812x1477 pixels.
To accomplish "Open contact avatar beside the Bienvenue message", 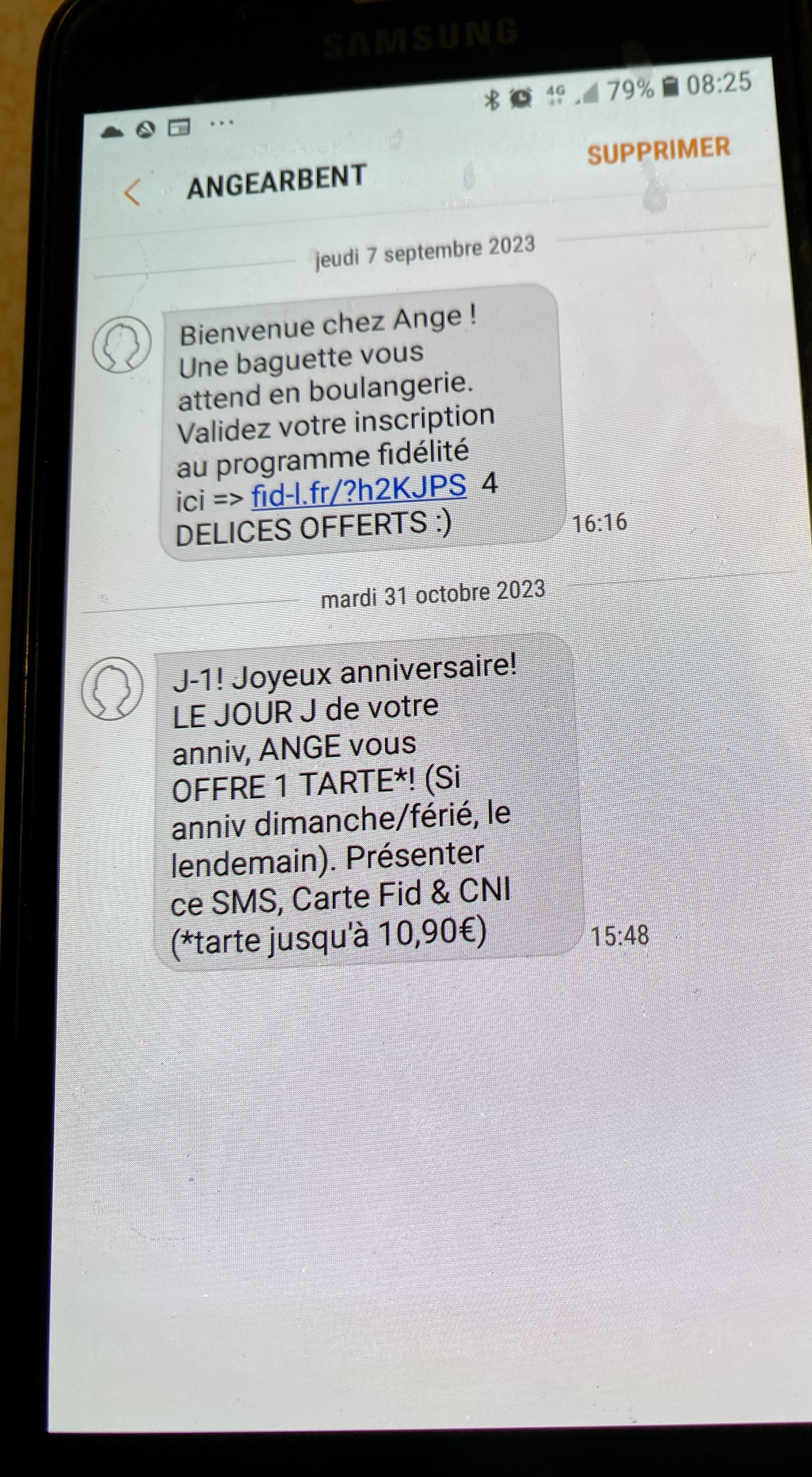I will click(x=122, y=345).
